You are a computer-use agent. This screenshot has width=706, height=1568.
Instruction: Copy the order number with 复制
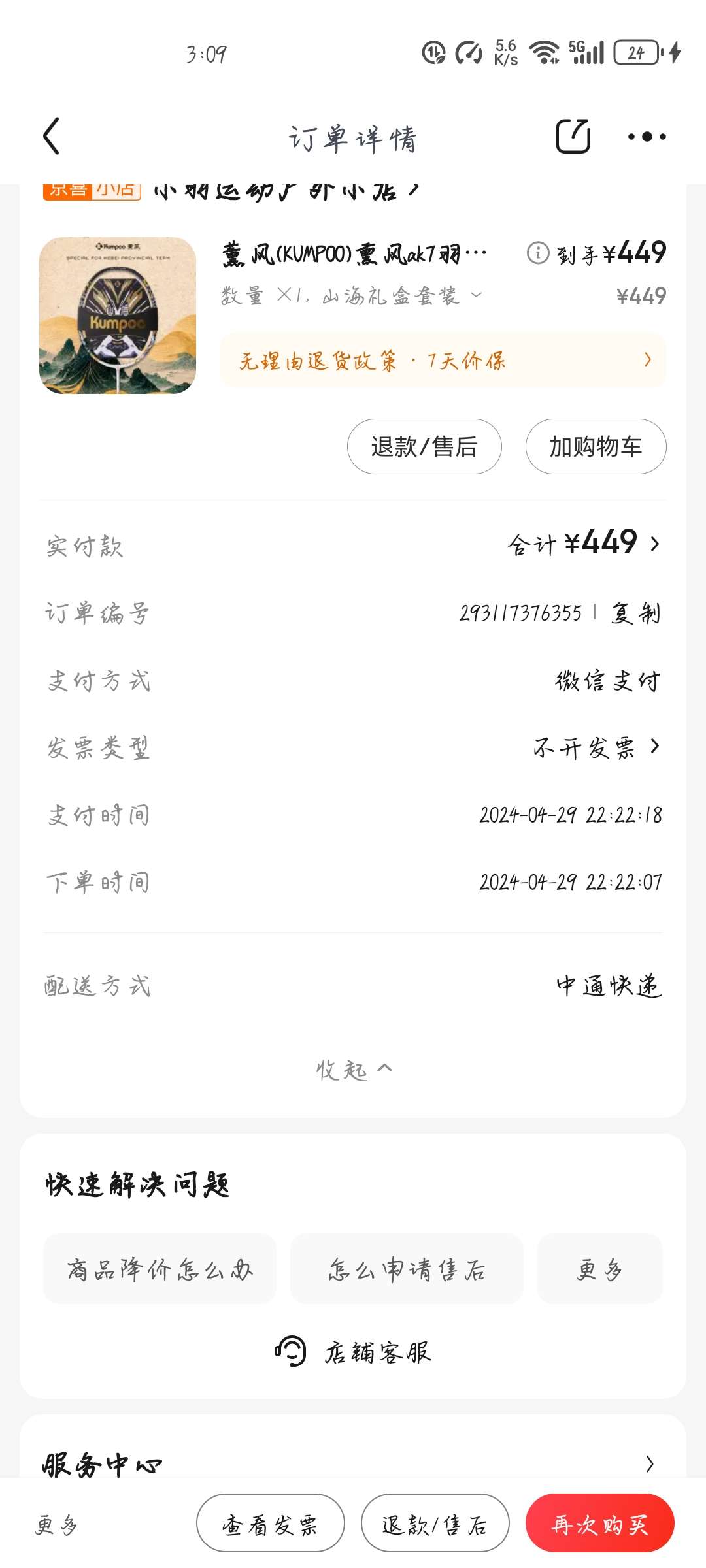click(635, 613)
